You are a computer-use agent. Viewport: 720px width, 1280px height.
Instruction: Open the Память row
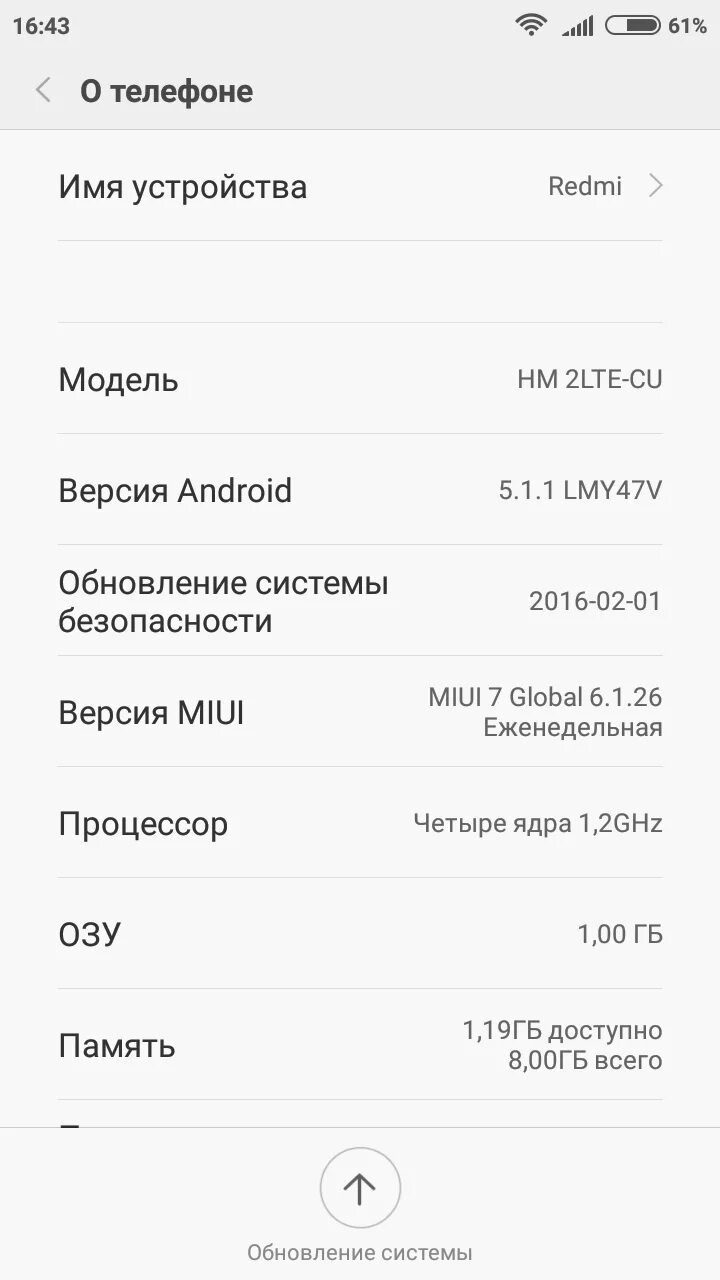360,1045
